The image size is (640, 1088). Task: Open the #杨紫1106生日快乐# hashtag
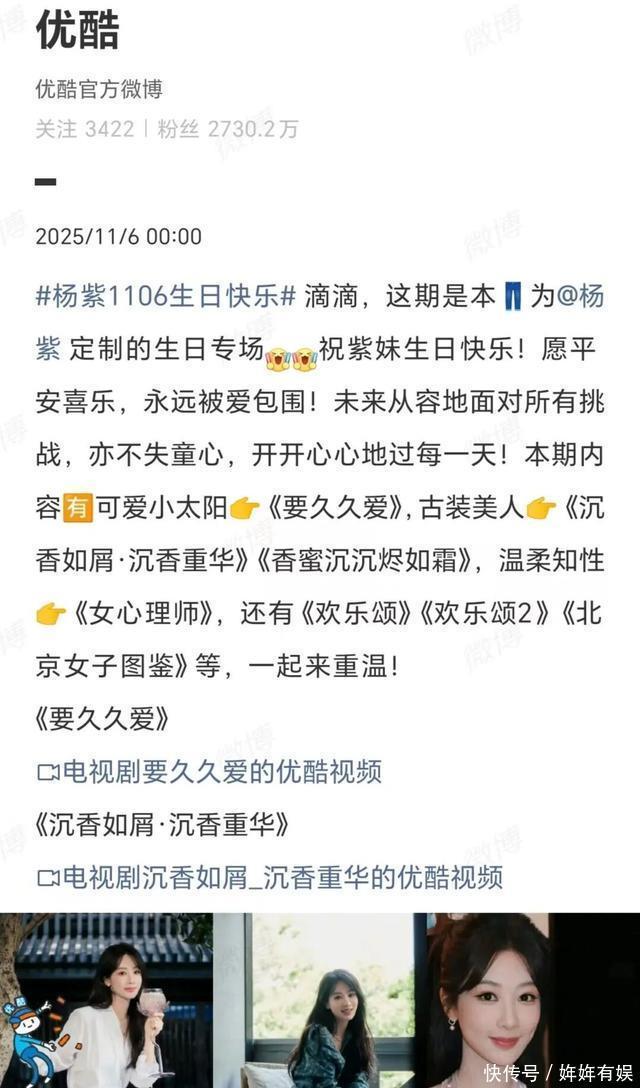pyautogui.click(x=166, y=297)
